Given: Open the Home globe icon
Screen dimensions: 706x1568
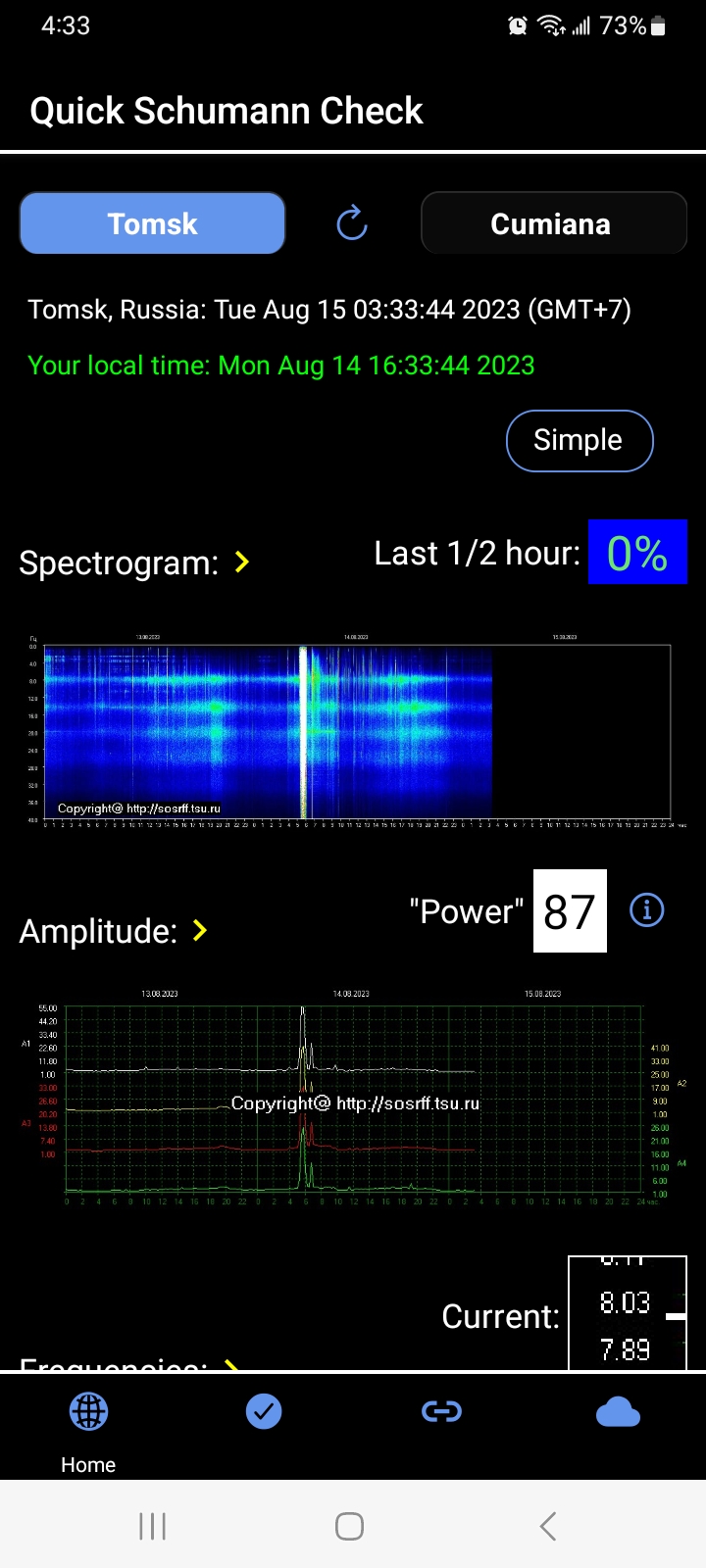Looking at the screenshot, I should click(88, 1411).
